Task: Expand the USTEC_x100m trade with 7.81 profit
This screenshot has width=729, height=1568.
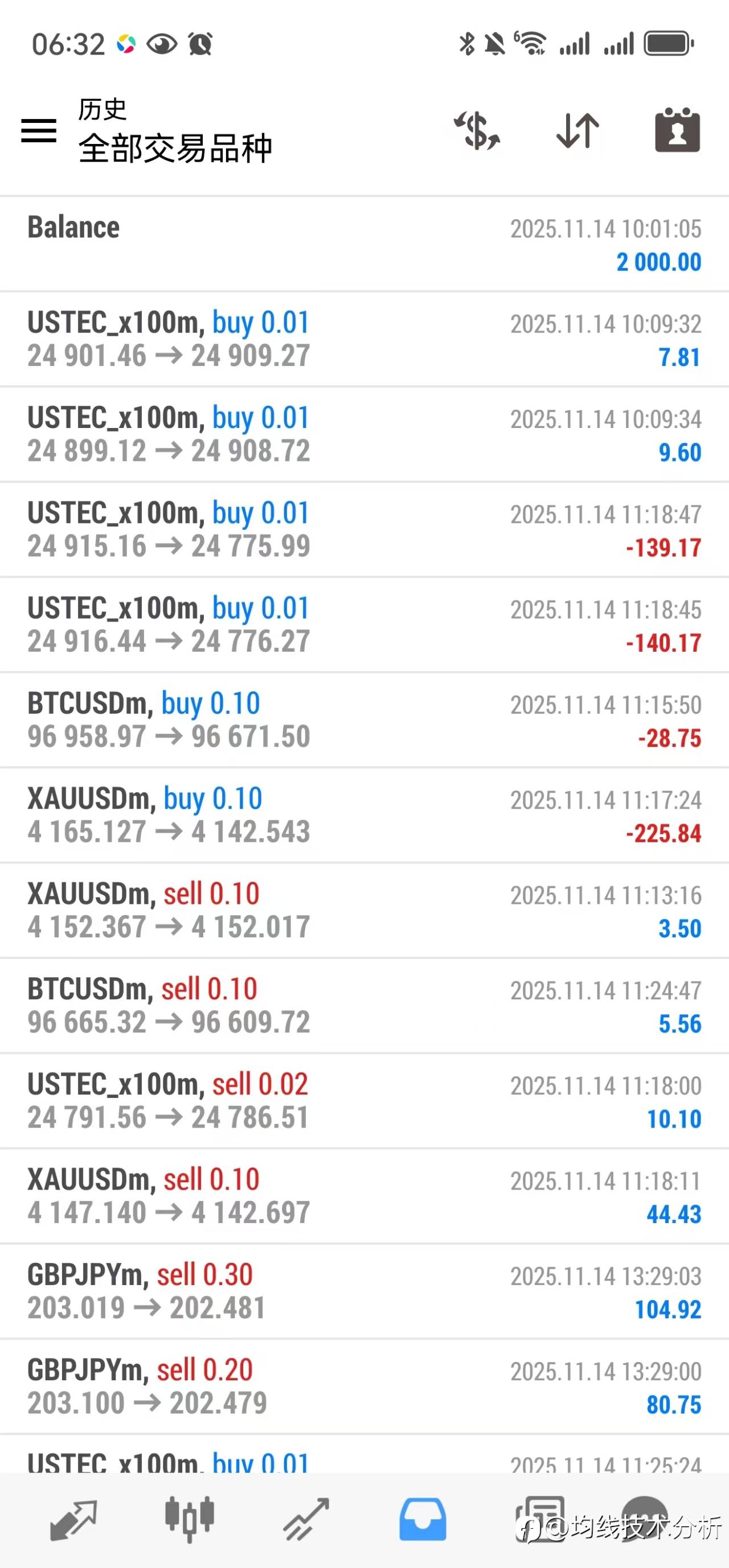Action: point(364,339)
